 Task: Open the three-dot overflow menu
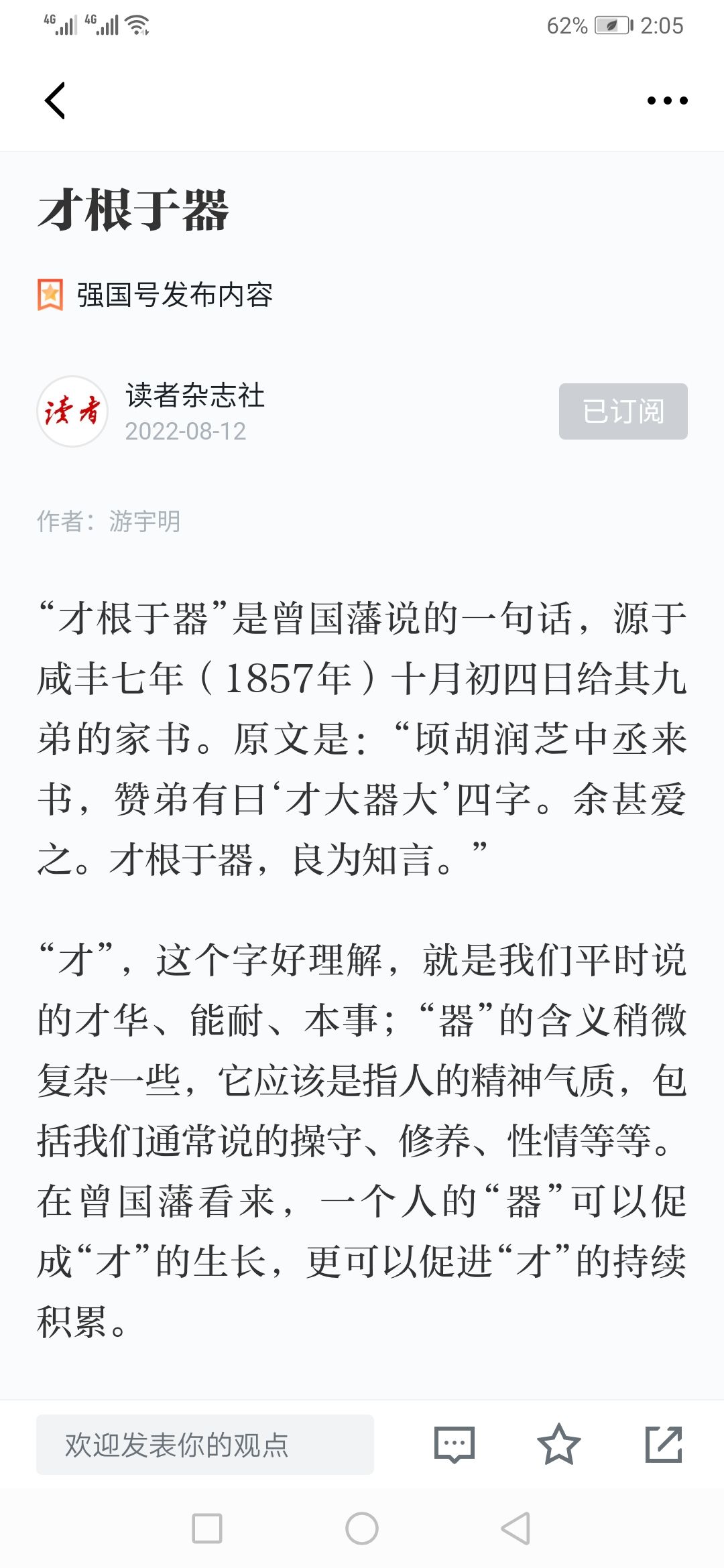(666, 101)
